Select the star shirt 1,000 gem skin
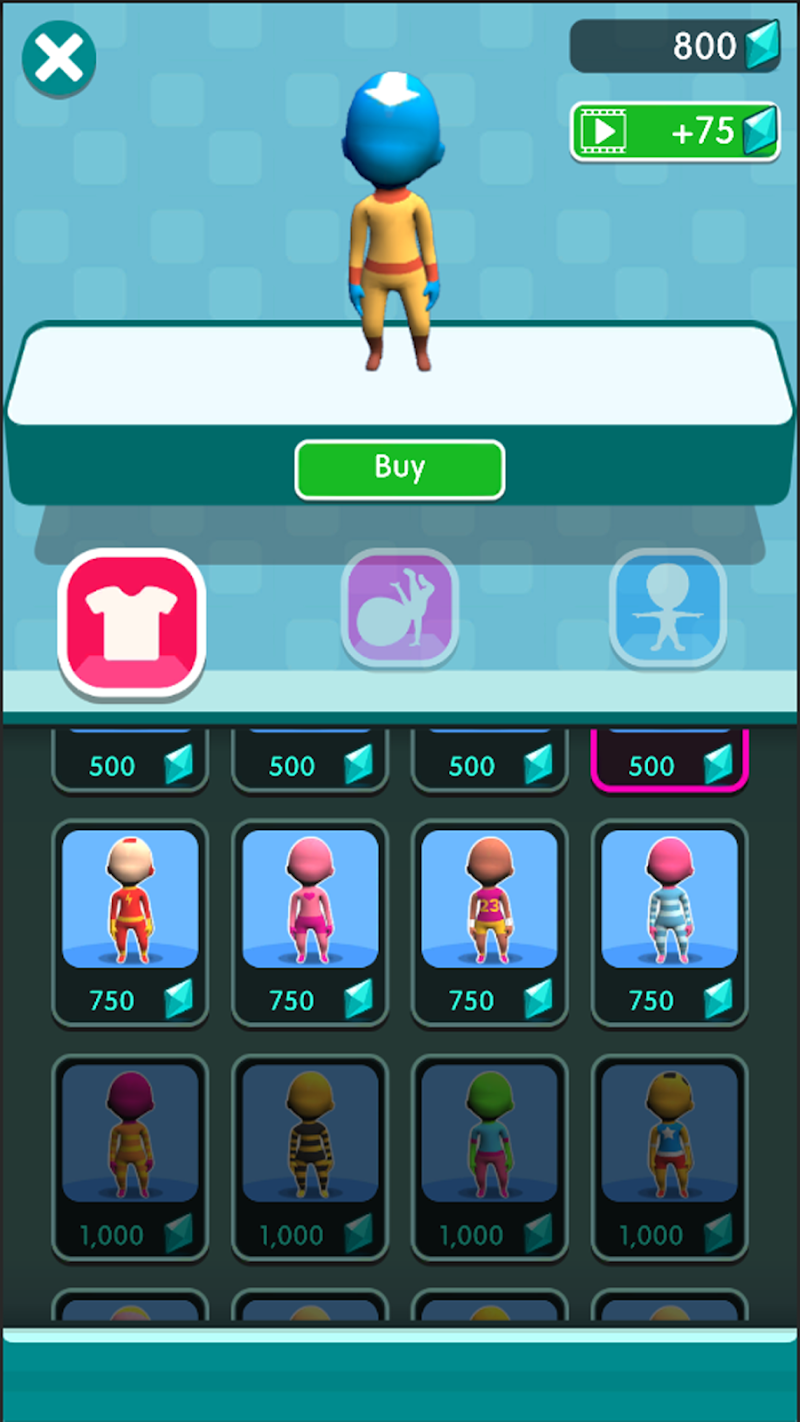This screenshot has height=1422, width=800. (669, 1155)
